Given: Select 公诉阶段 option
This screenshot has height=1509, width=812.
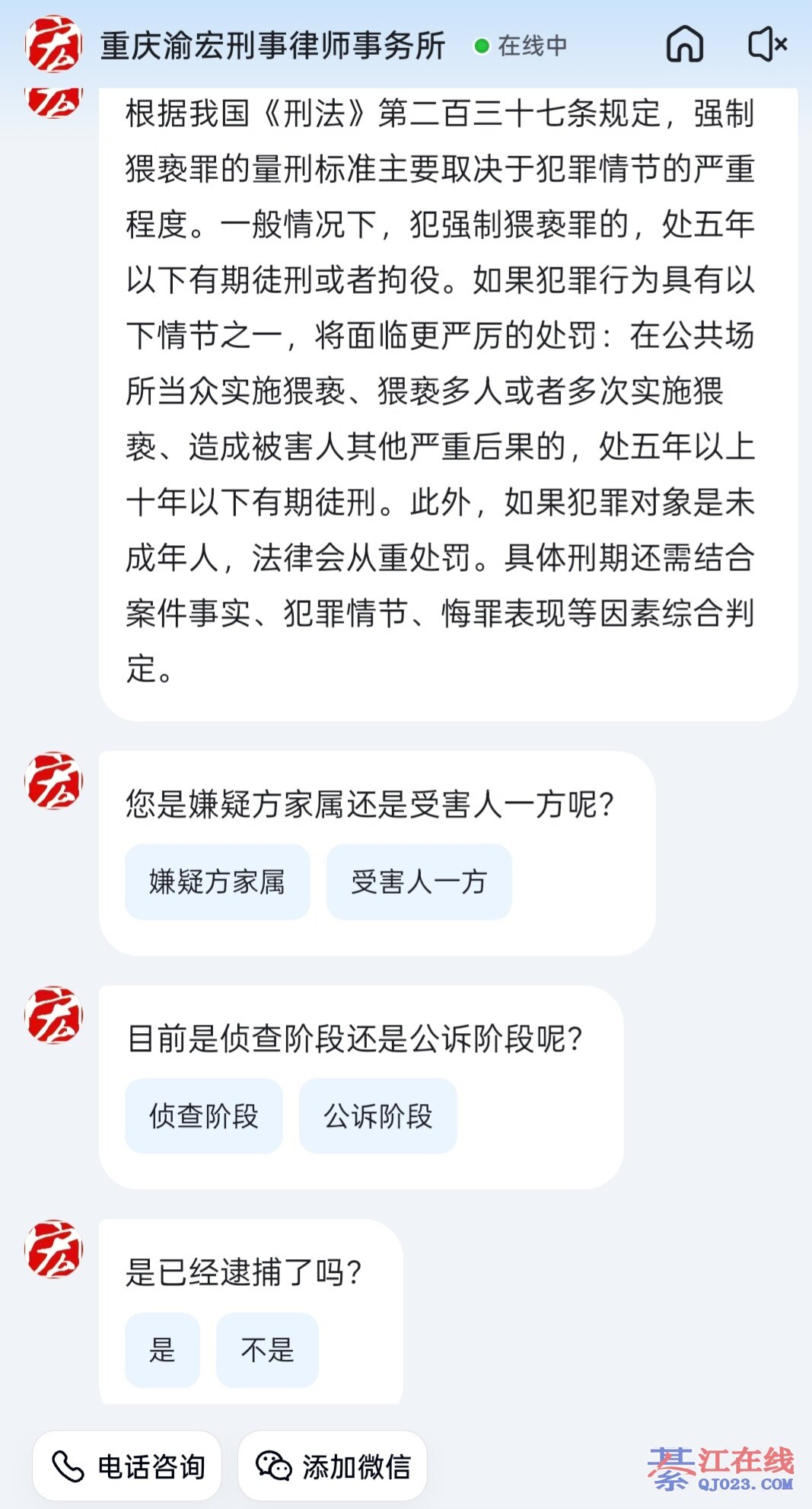Looking at the screenshot, I should pyautogui.click(x=378, y=1115).
